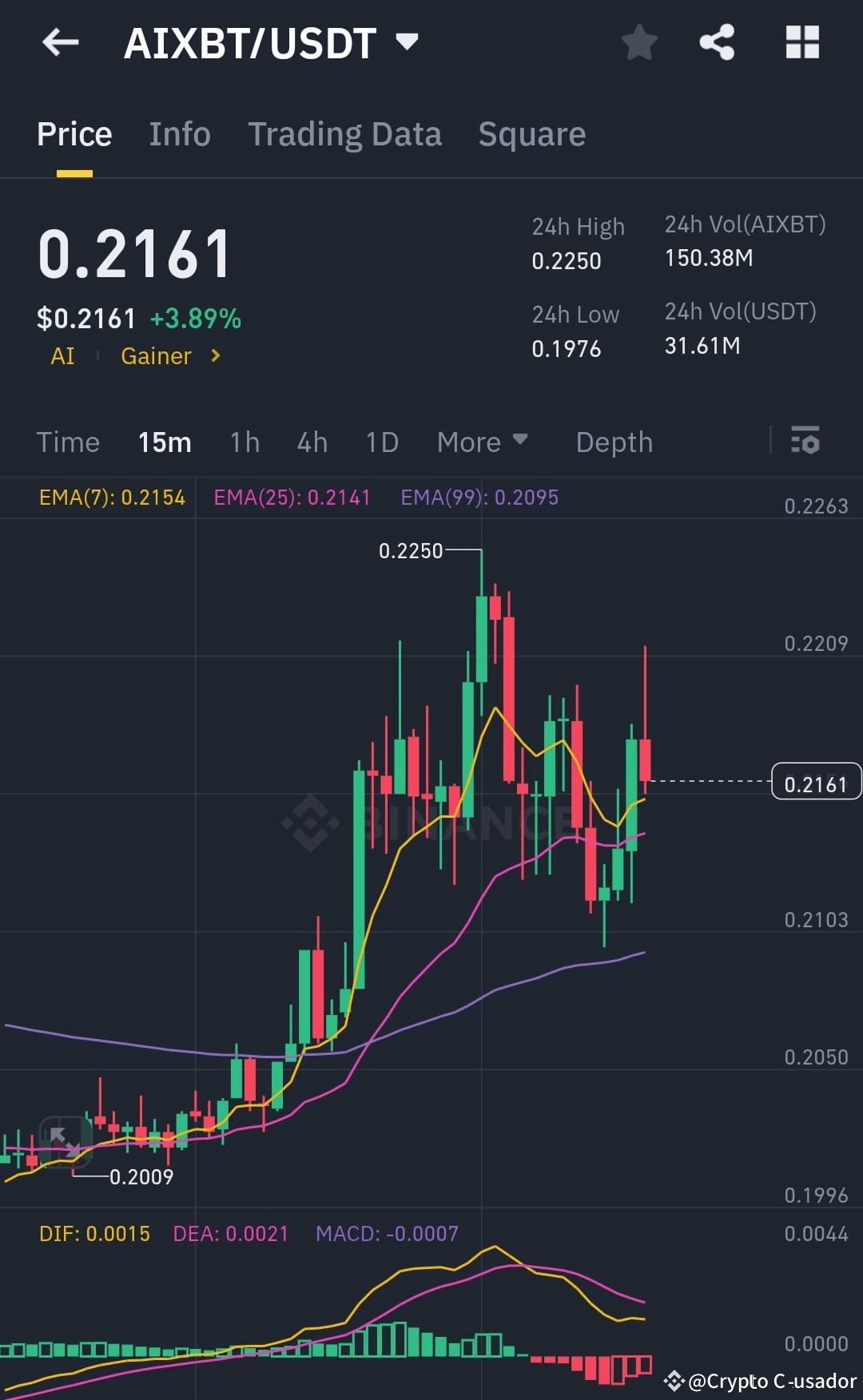Toggle the EMA(7) indicator label
863x1400 pixels.
[x=112, y=497]
